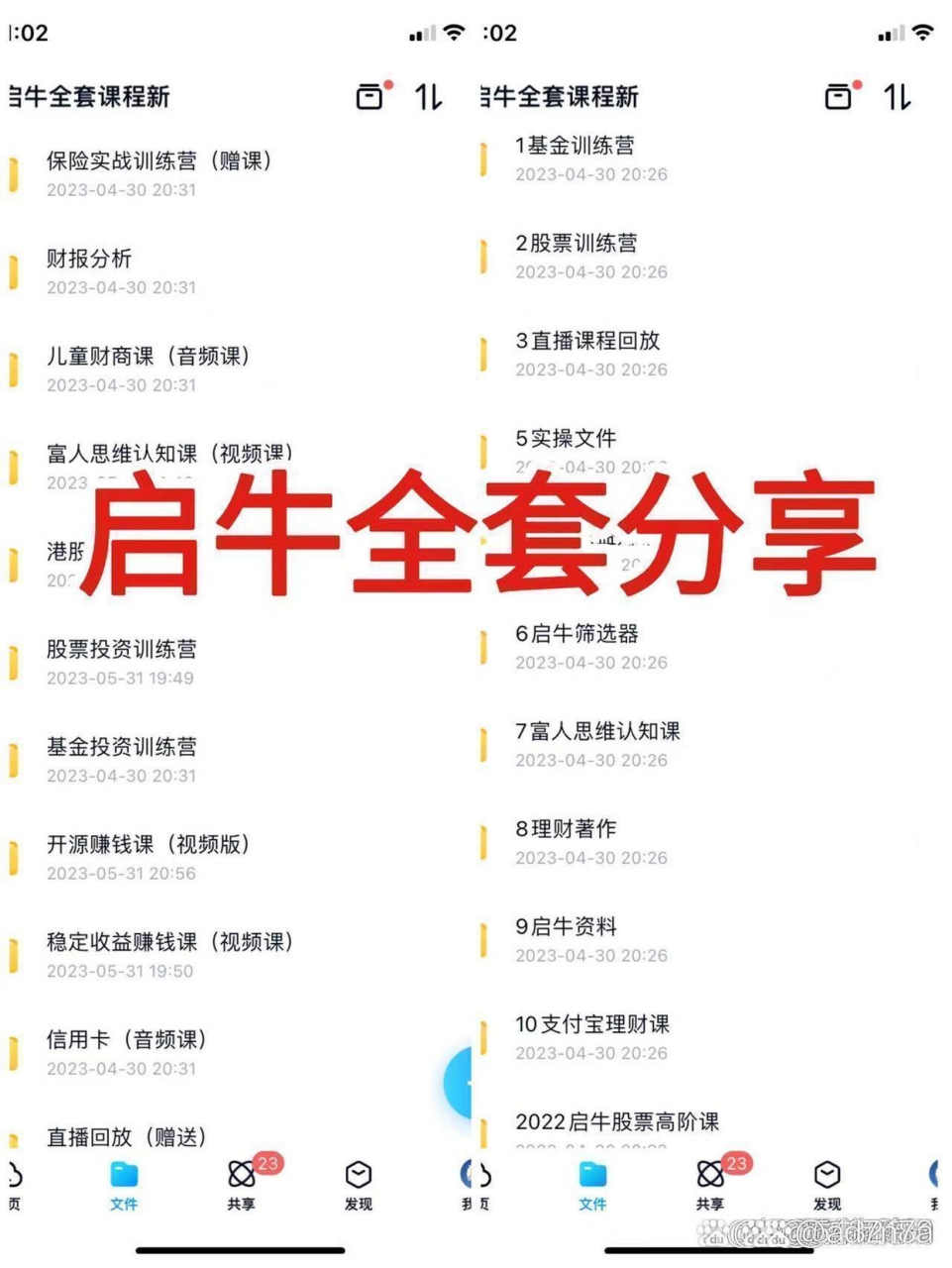
Task: Open the 10支付宝理财课 folder
Action: click(594, 1025)
